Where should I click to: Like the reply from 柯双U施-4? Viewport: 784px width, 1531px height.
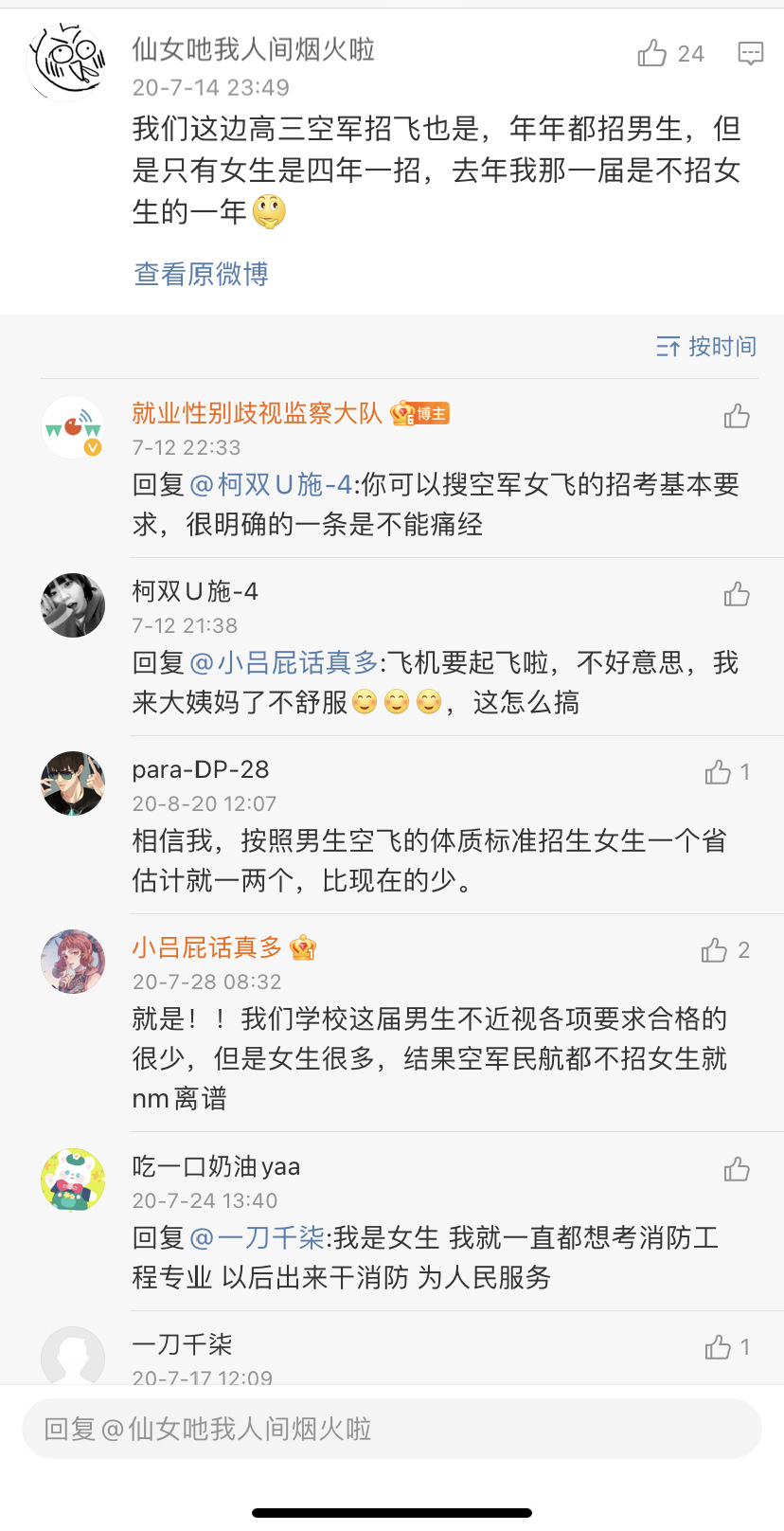point(737,594)
